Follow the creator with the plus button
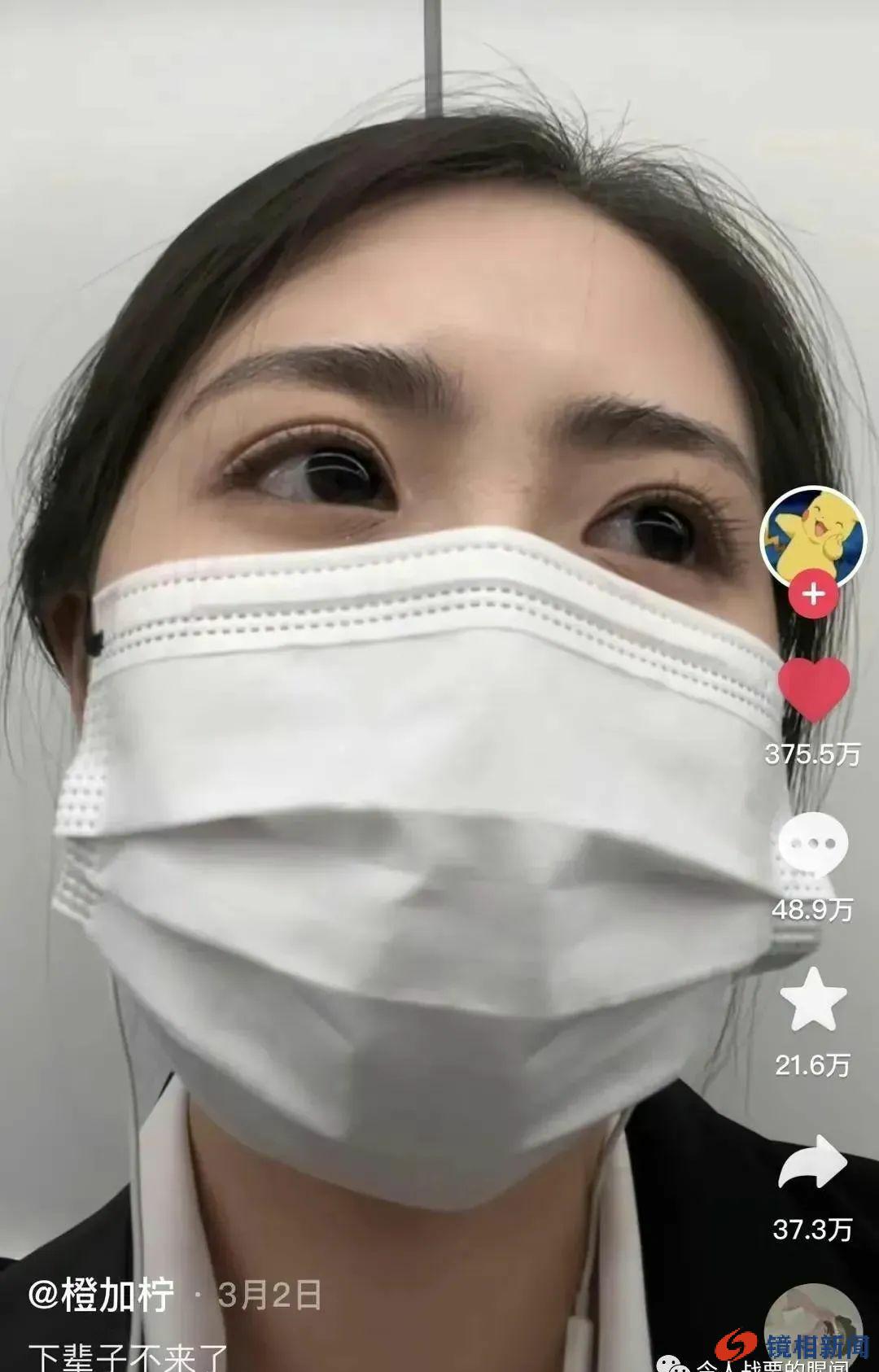This screenshot has width=879, height=1372. (x=813, y=595)
